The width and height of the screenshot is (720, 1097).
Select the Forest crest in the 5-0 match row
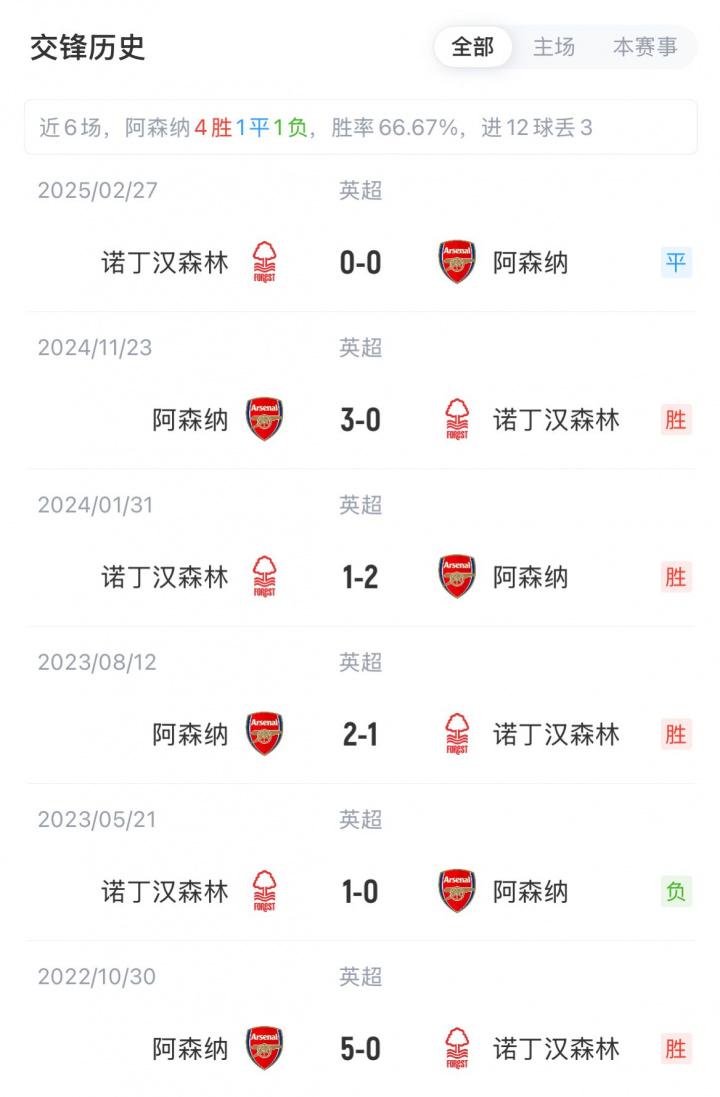tap(456, 1048)
